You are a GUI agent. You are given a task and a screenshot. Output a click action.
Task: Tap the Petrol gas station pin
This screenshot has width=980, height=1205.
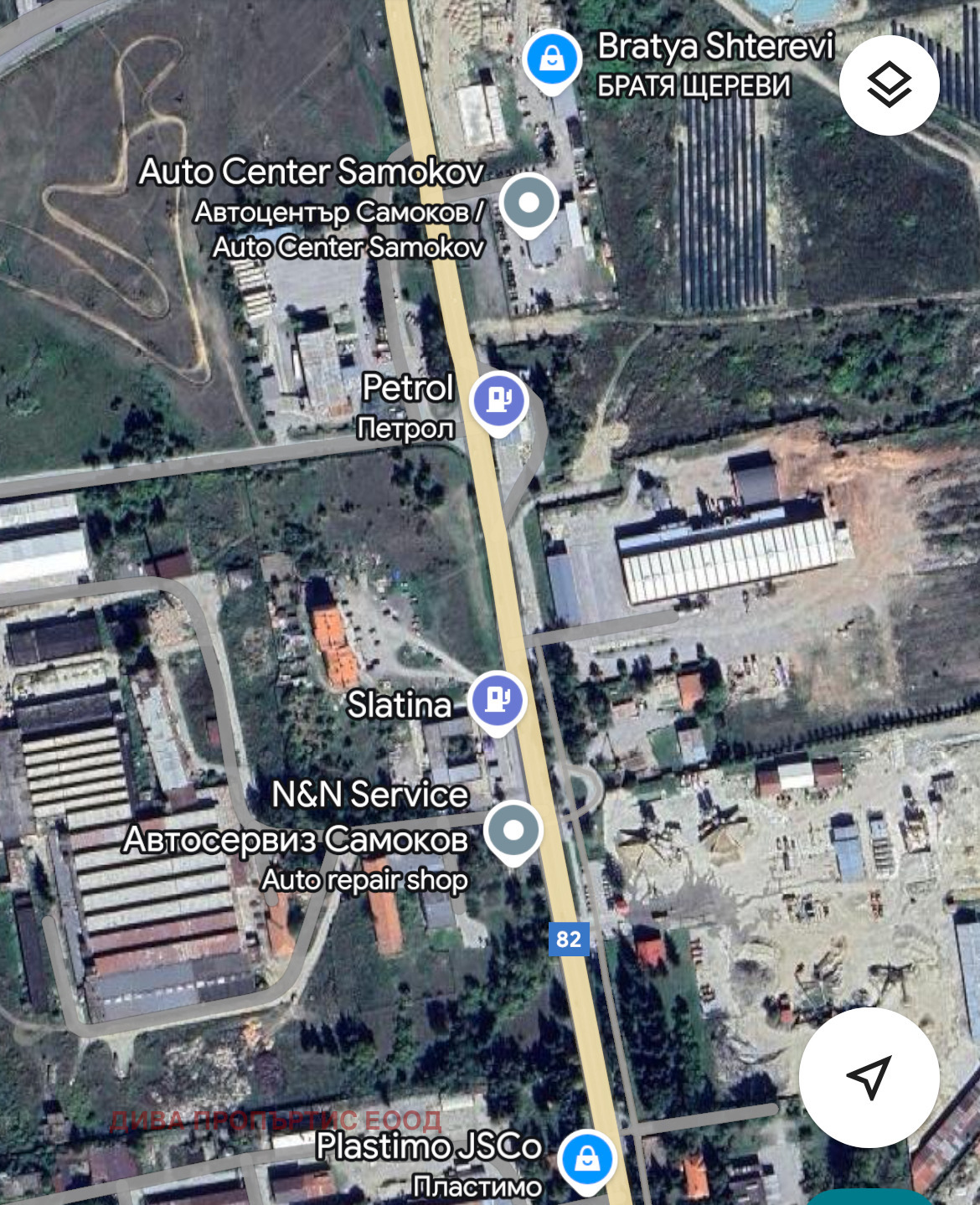(x=499, y=401)
